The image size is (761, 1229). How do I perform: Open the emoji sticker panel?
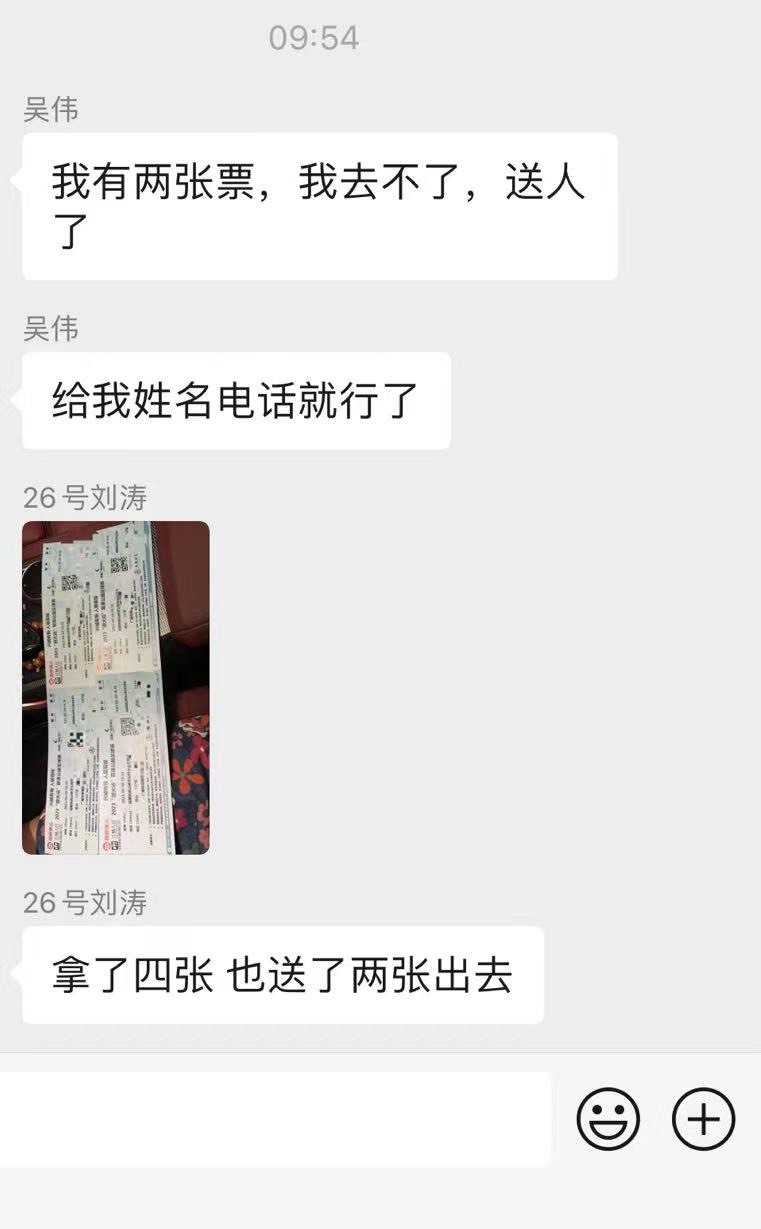coord(608,1119)
